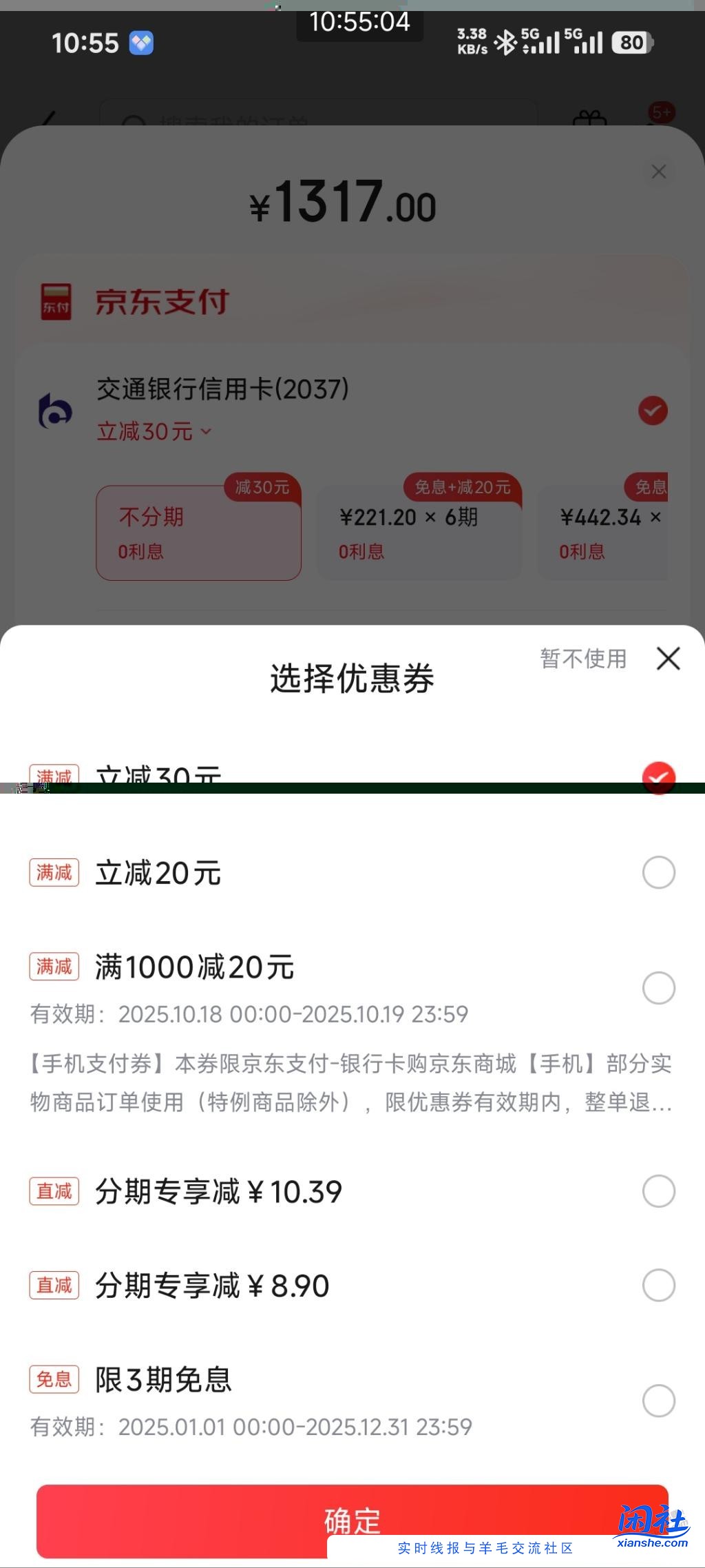The height and width of the screenshot is (1568, 705).
Task: Select the 分期专享减¥8.90 coupon
Action: [x=659, y=1284]
